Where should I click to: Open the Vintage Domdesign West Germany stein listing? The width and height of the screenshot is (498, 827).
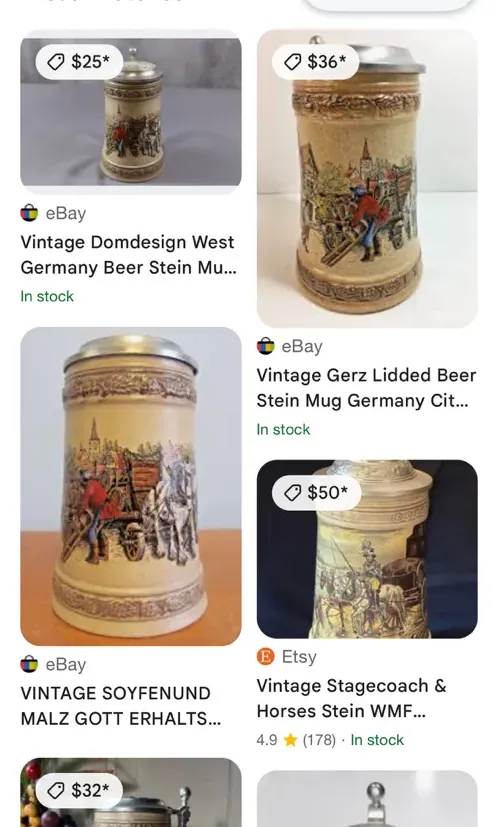128,255
